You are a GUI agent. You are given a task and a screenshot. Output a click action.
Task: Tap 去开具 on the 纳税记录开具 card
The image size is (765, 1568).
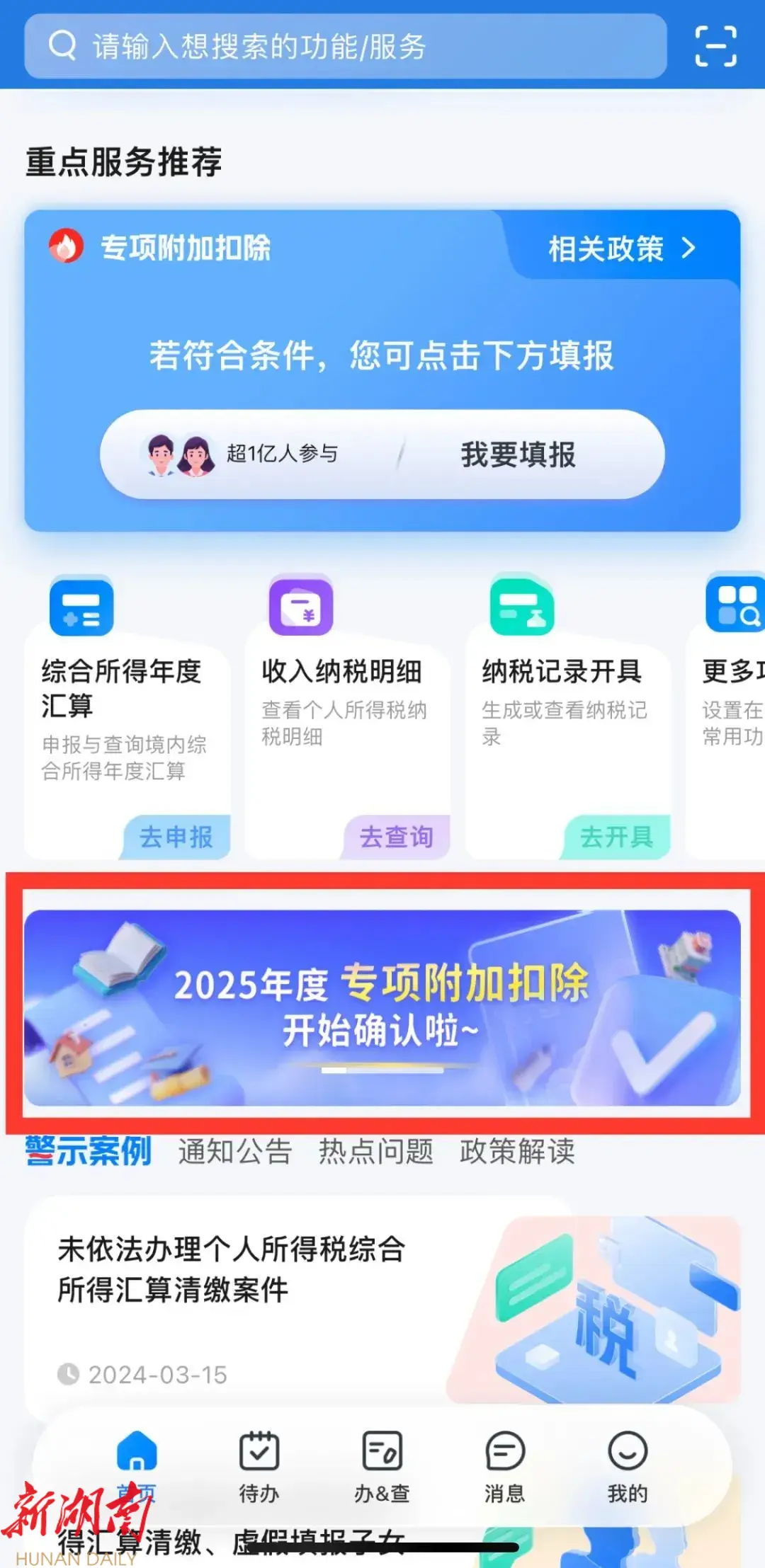pyautogui.click(x=616, y=837)
